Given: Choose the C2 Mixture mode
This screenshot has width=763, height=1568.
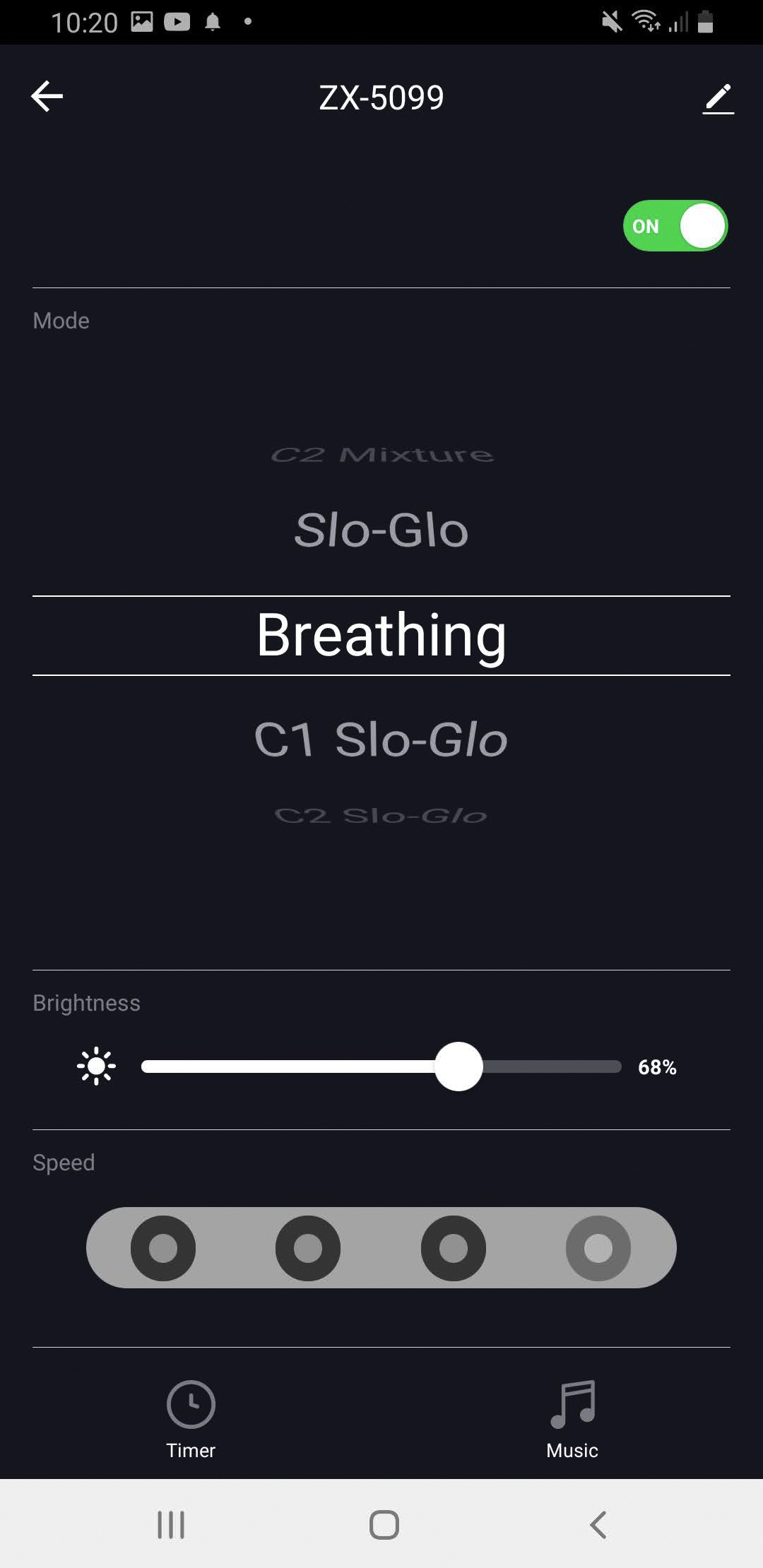Looking at the screenshot, I should [381, 455].
